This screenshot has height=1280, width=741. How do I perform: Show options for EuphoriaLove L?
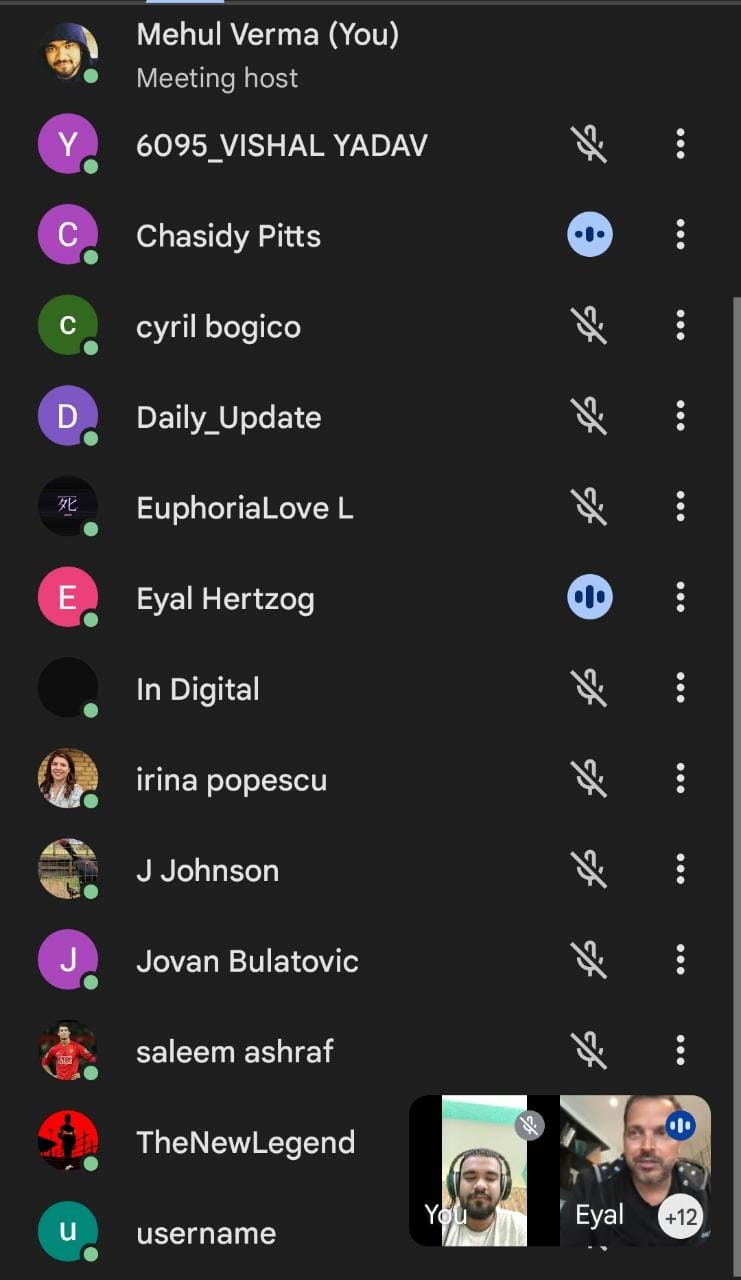tap(680, 507)
